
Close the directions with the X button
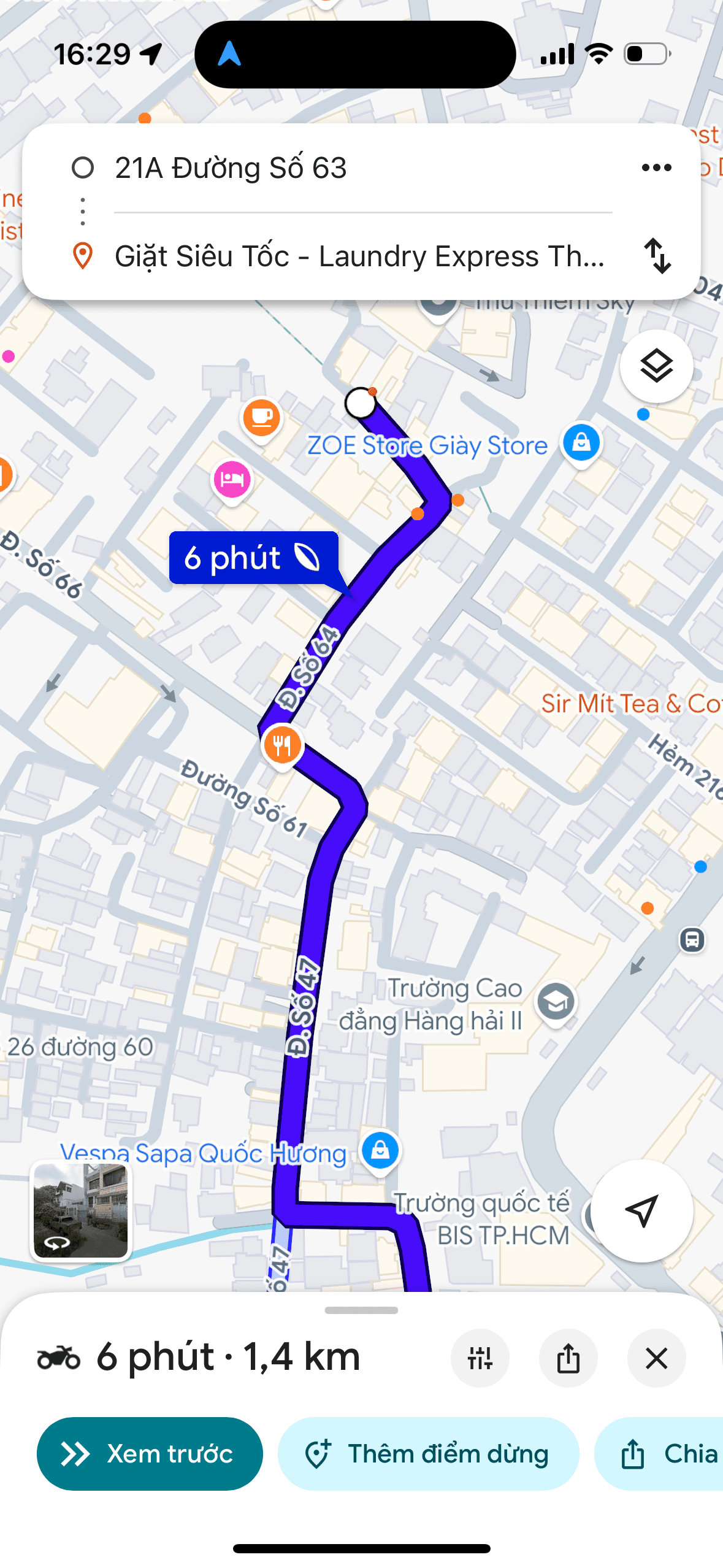click(656, 1358)
